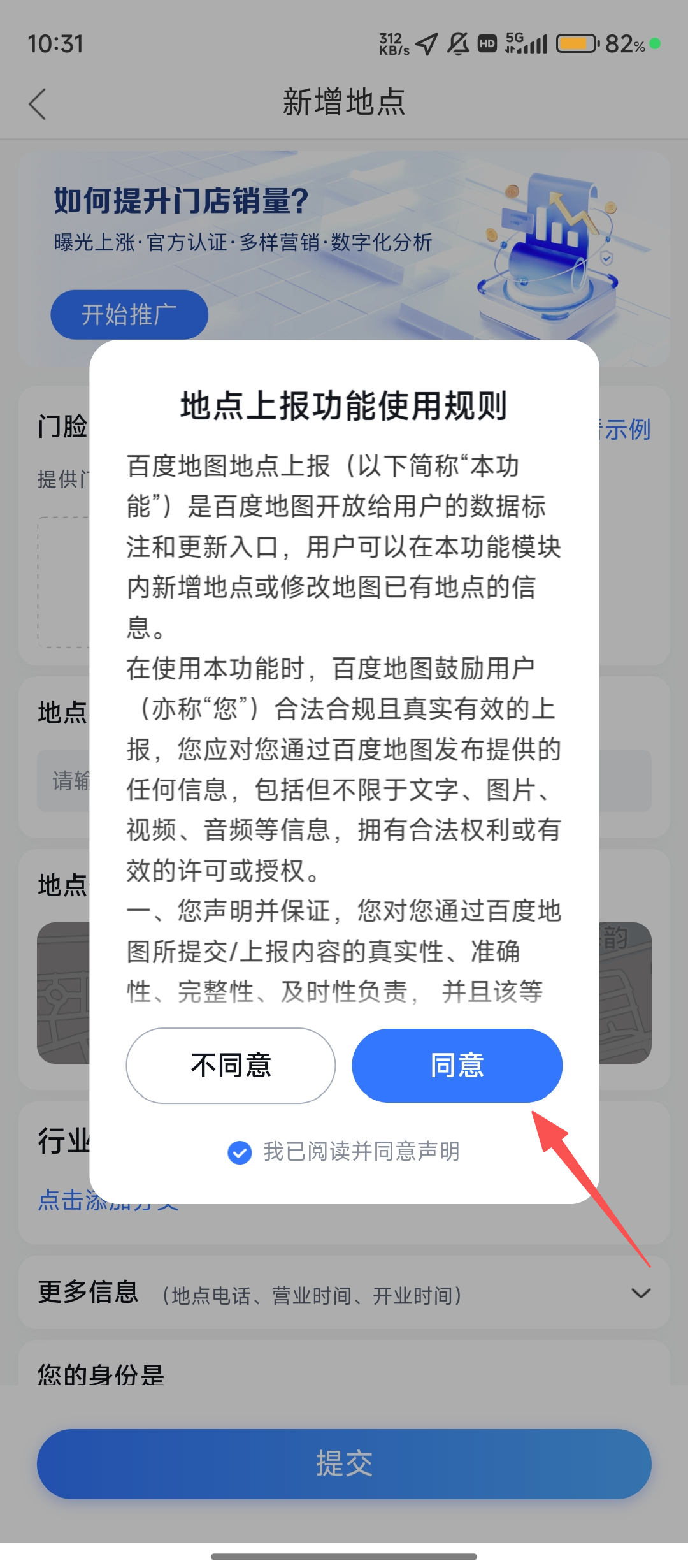
Task: Expand the 更多信息 section
Action: point(640,1293)
